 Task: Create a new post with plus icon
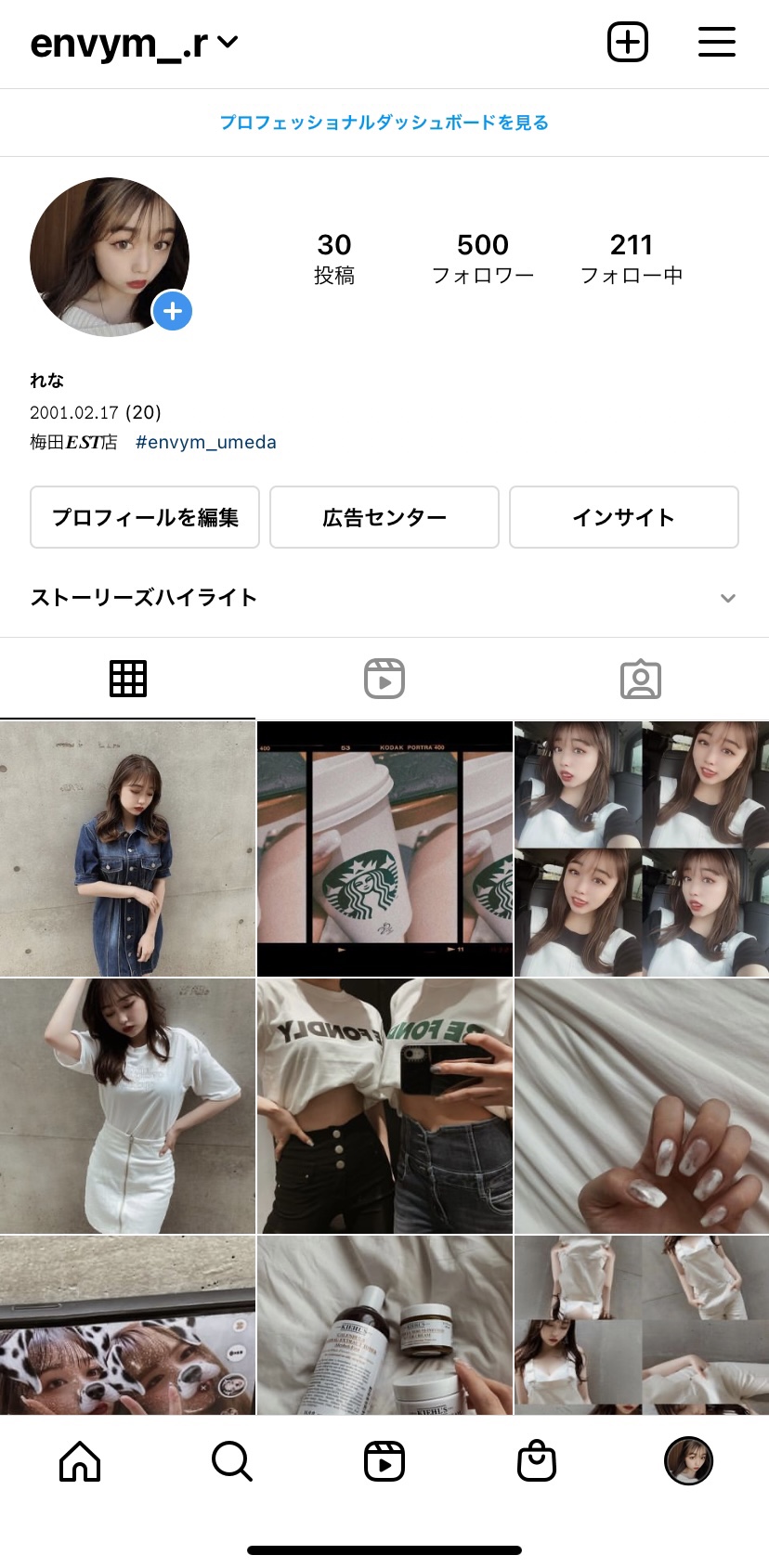click(627, 43)
